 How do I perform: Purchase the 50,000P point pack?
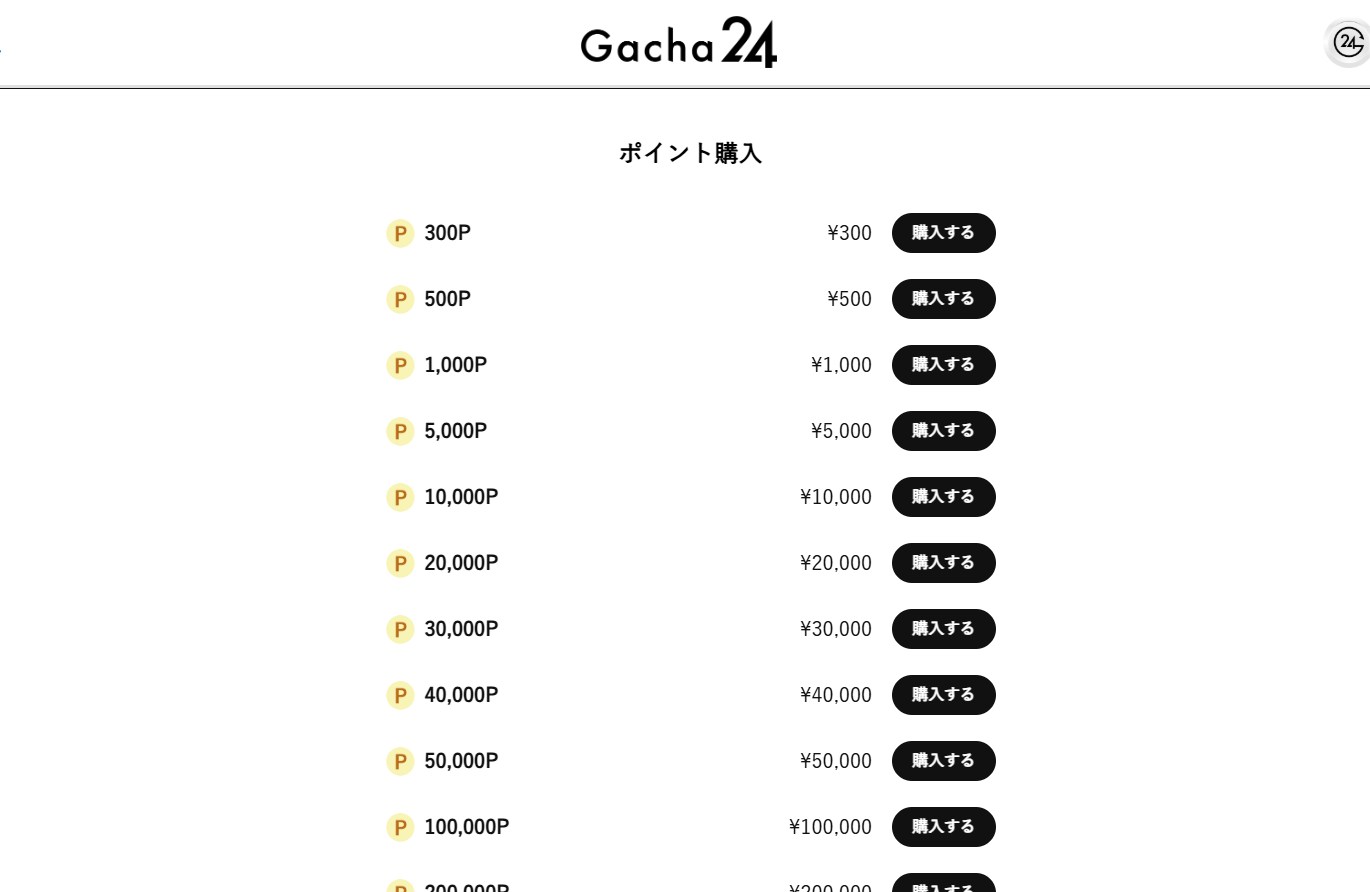click(x=943, y=761)
